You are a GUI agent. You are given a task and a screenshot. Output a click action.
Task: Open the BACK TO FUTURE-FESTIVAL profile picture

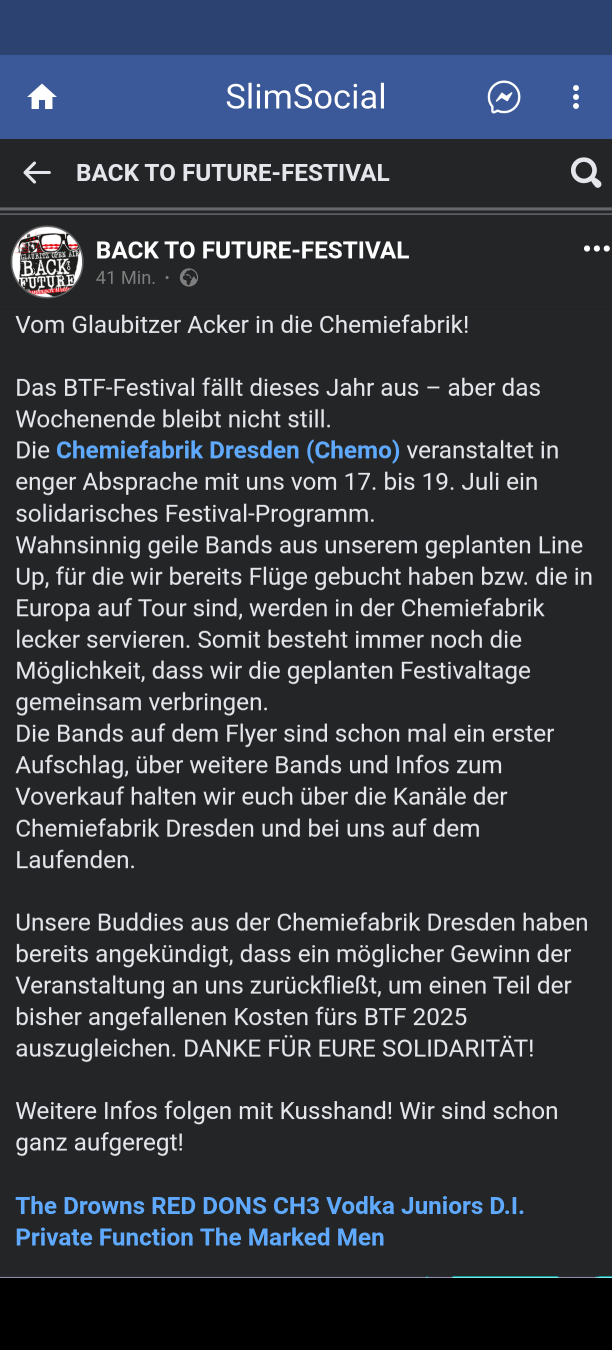[47, 262]
